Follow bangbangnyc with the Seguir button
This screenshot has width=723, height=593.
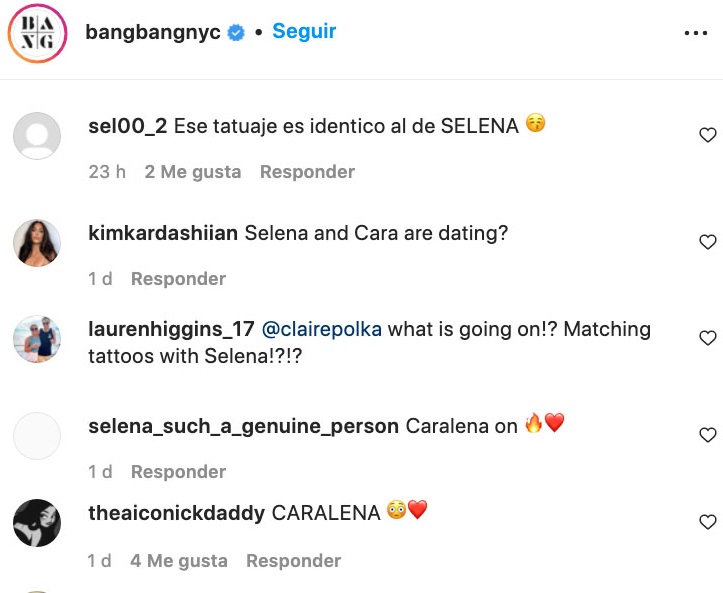coord(304,31)
